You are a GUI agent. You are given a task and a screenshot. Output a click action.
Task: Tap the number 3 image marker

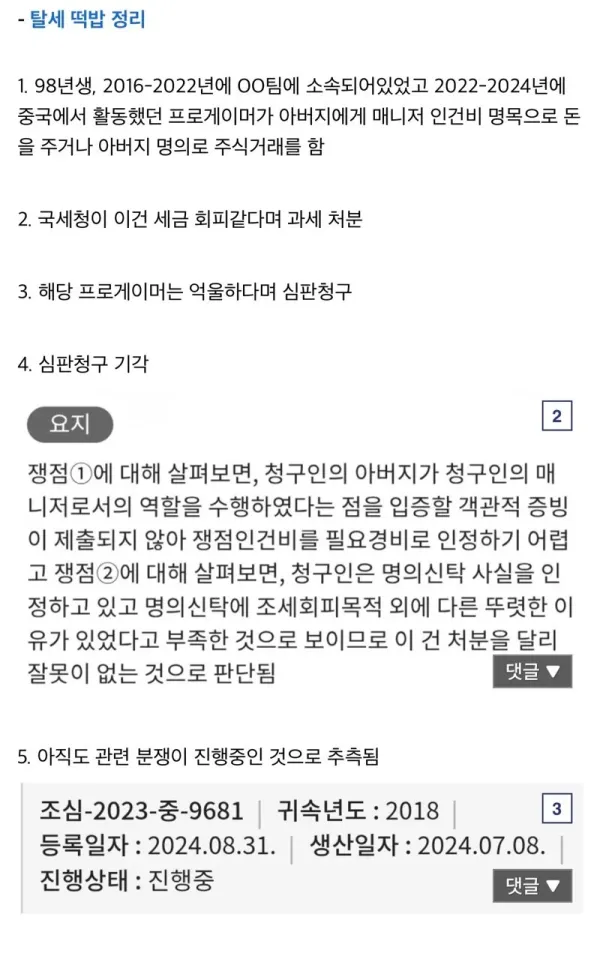coord(557,809)
